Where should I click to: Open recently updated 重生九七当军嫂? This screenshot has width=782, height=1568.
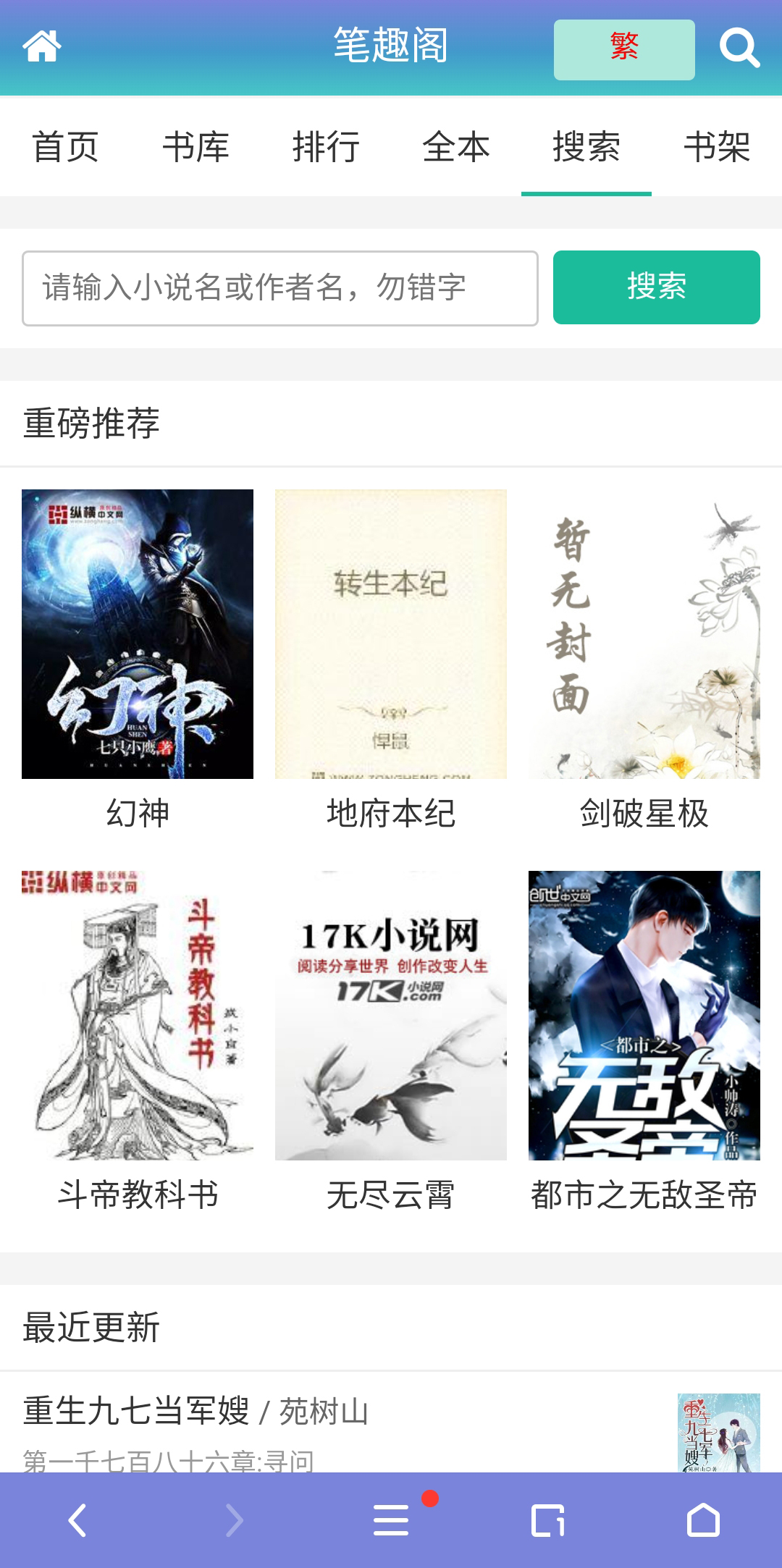click(136, 1412)
